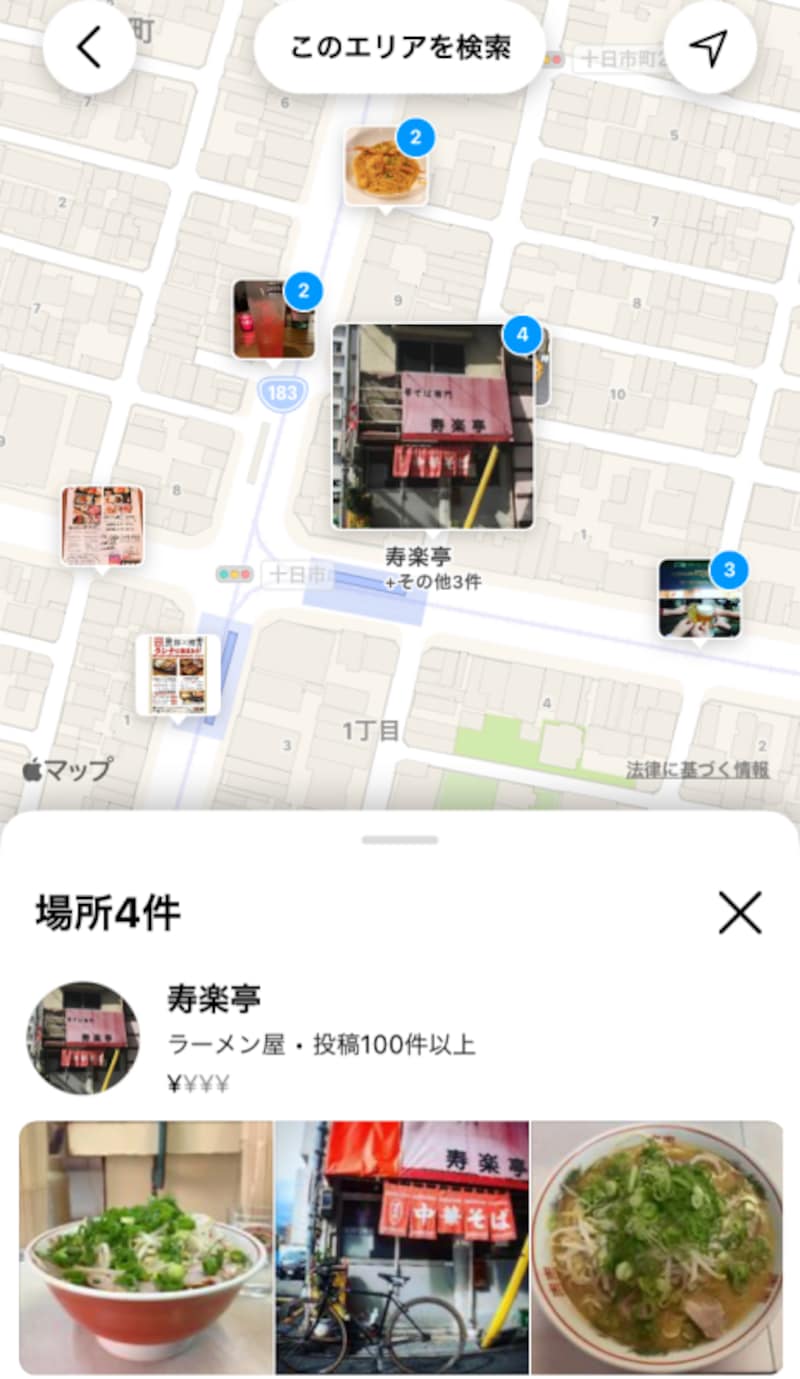View the ramen in red bowl photo
The height and width of the screenshot is (1379, 800).
146,1247
